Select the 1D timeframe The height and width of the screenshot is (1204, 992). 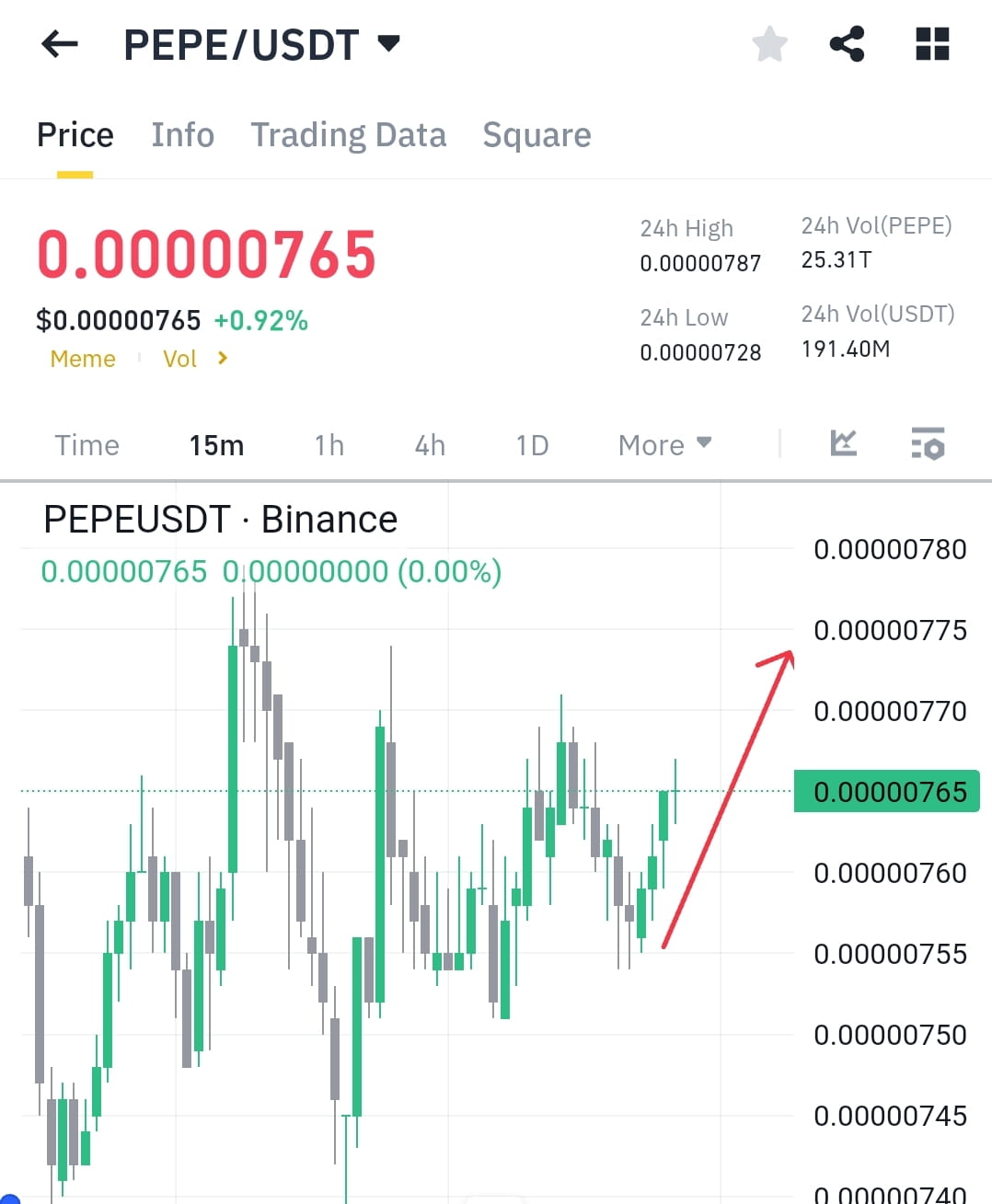pyautogui.click(x=531, y=444)
